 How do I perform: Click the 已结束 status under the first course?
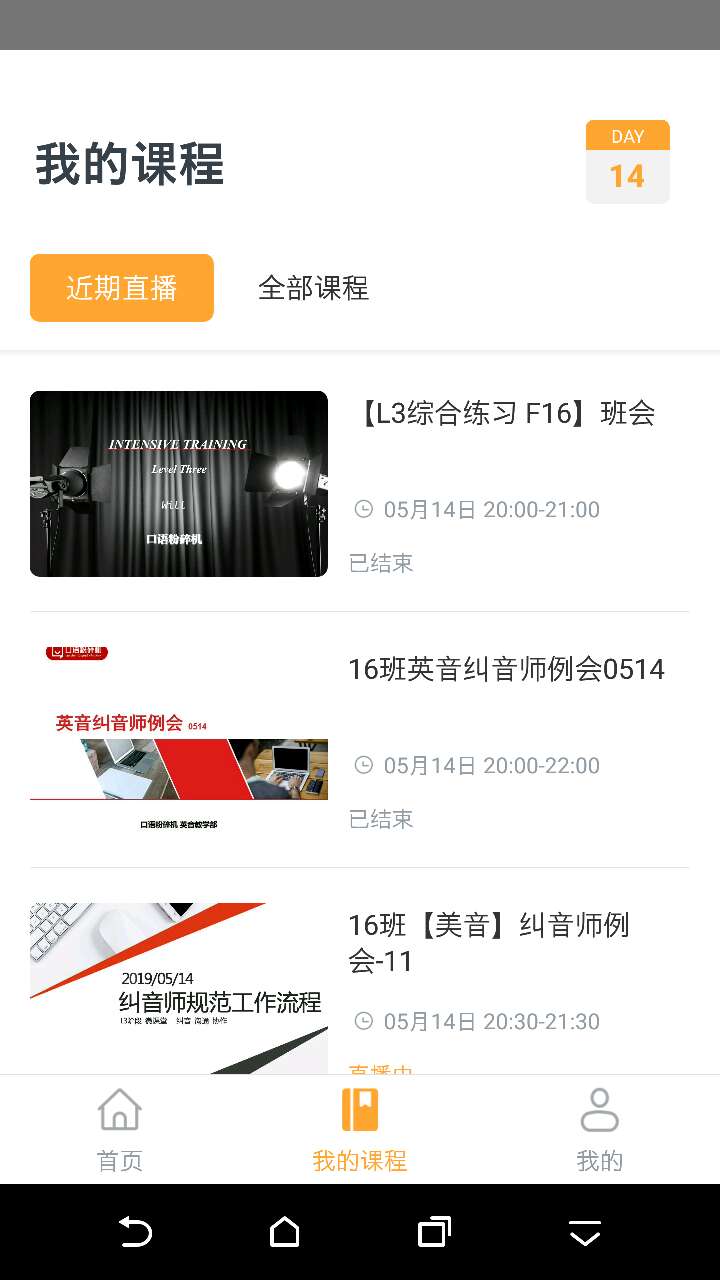380,562
